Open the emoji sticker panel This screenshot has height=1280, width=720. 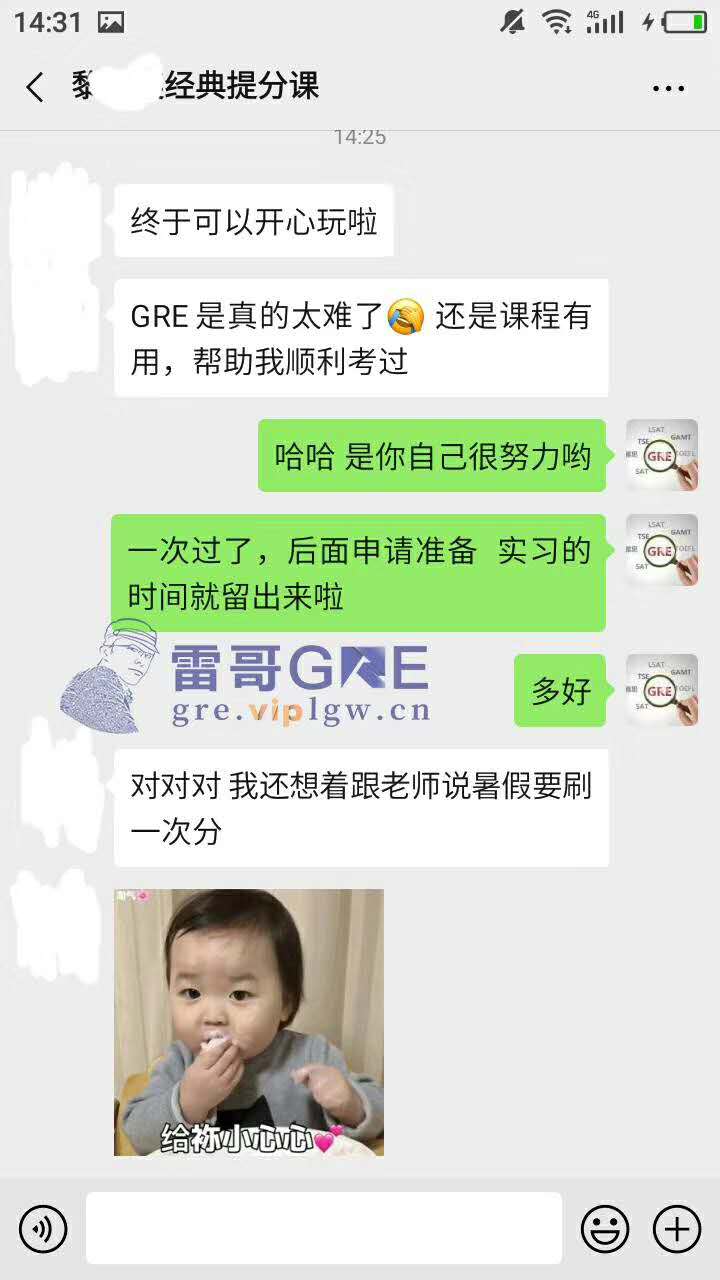coord(605,1228)
